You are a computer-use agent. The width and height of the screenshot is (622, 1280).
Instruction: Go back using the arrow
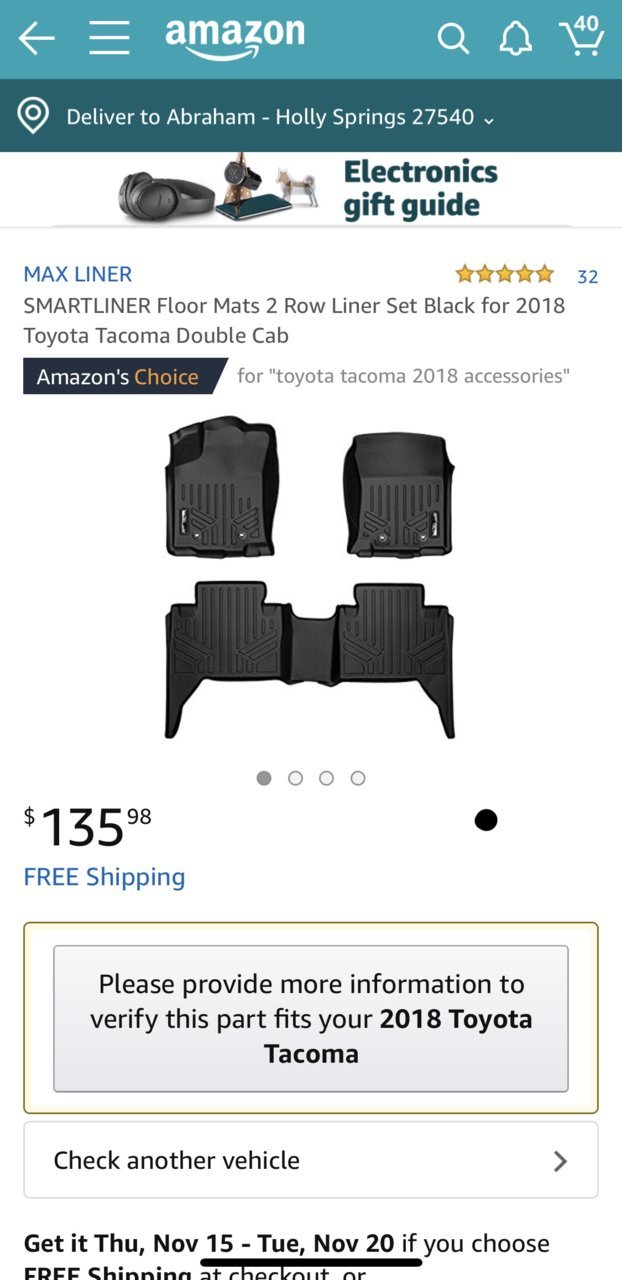point(36,38)
